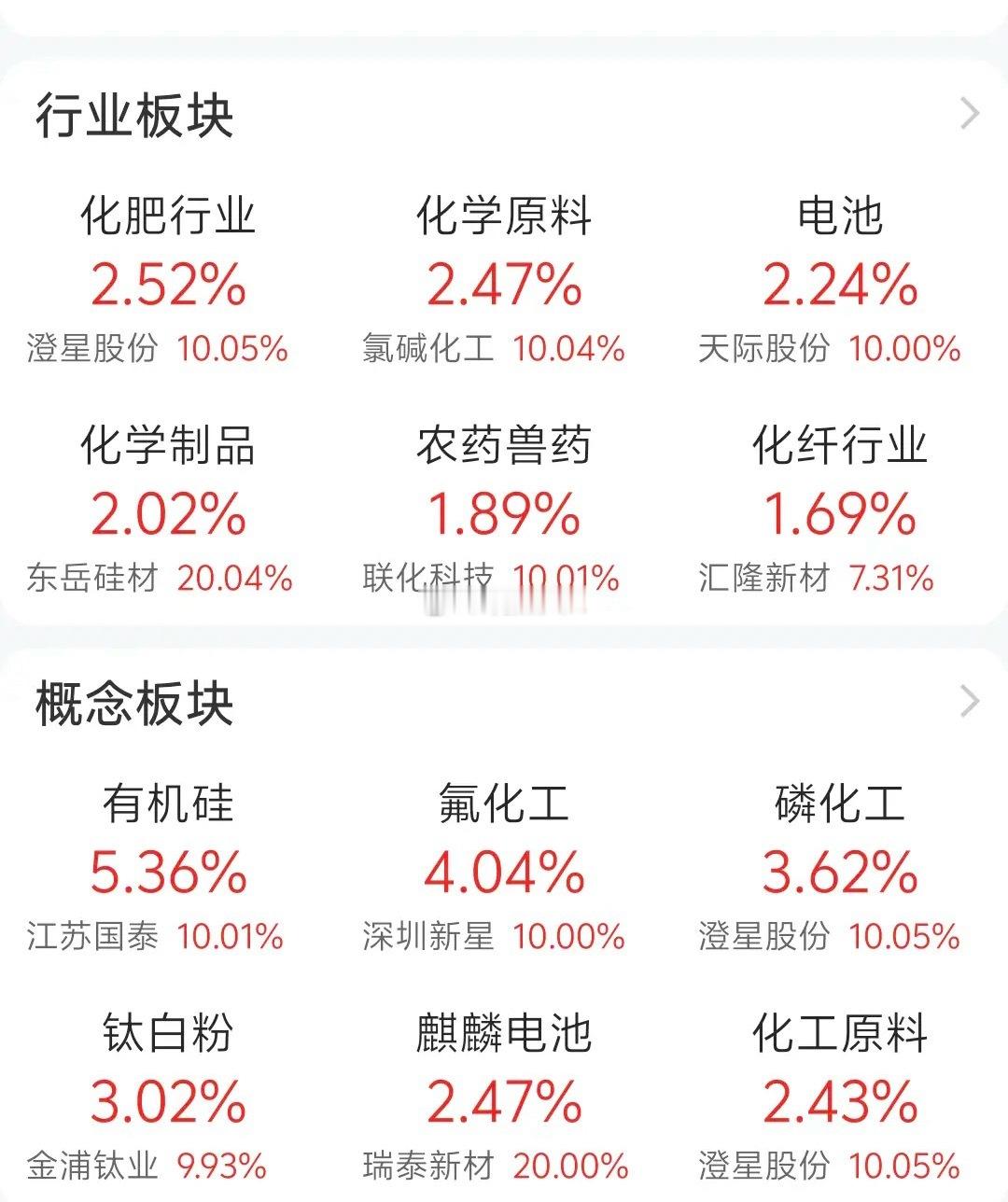
Task: Open the 化纤行业 sector tile
Action: (x=840, y=445)
